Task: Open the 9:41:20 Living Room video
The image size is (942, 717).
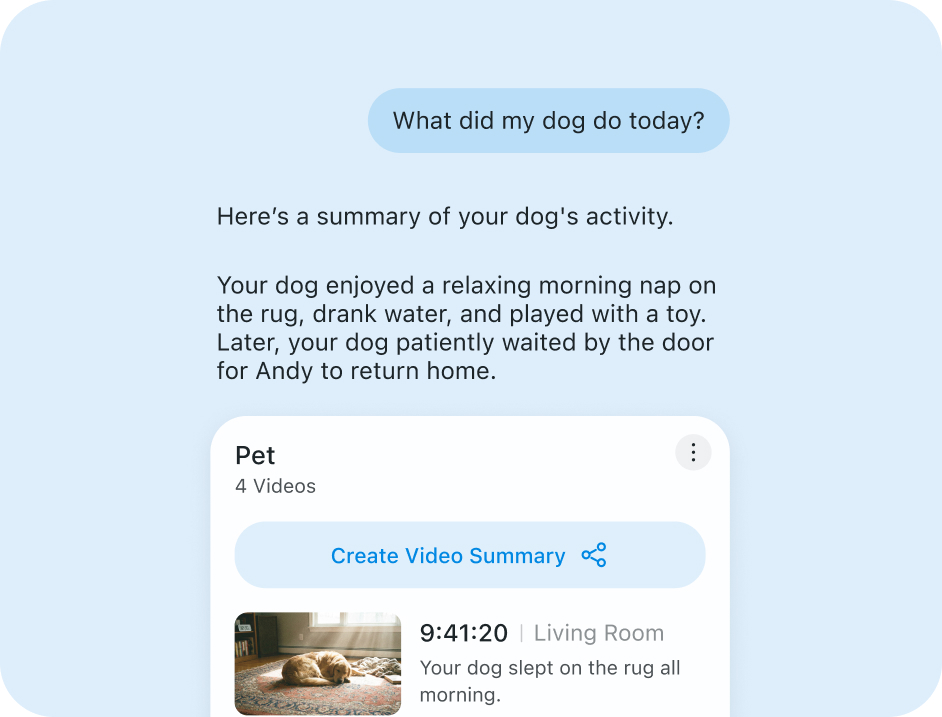Action: tap(318, 663)
